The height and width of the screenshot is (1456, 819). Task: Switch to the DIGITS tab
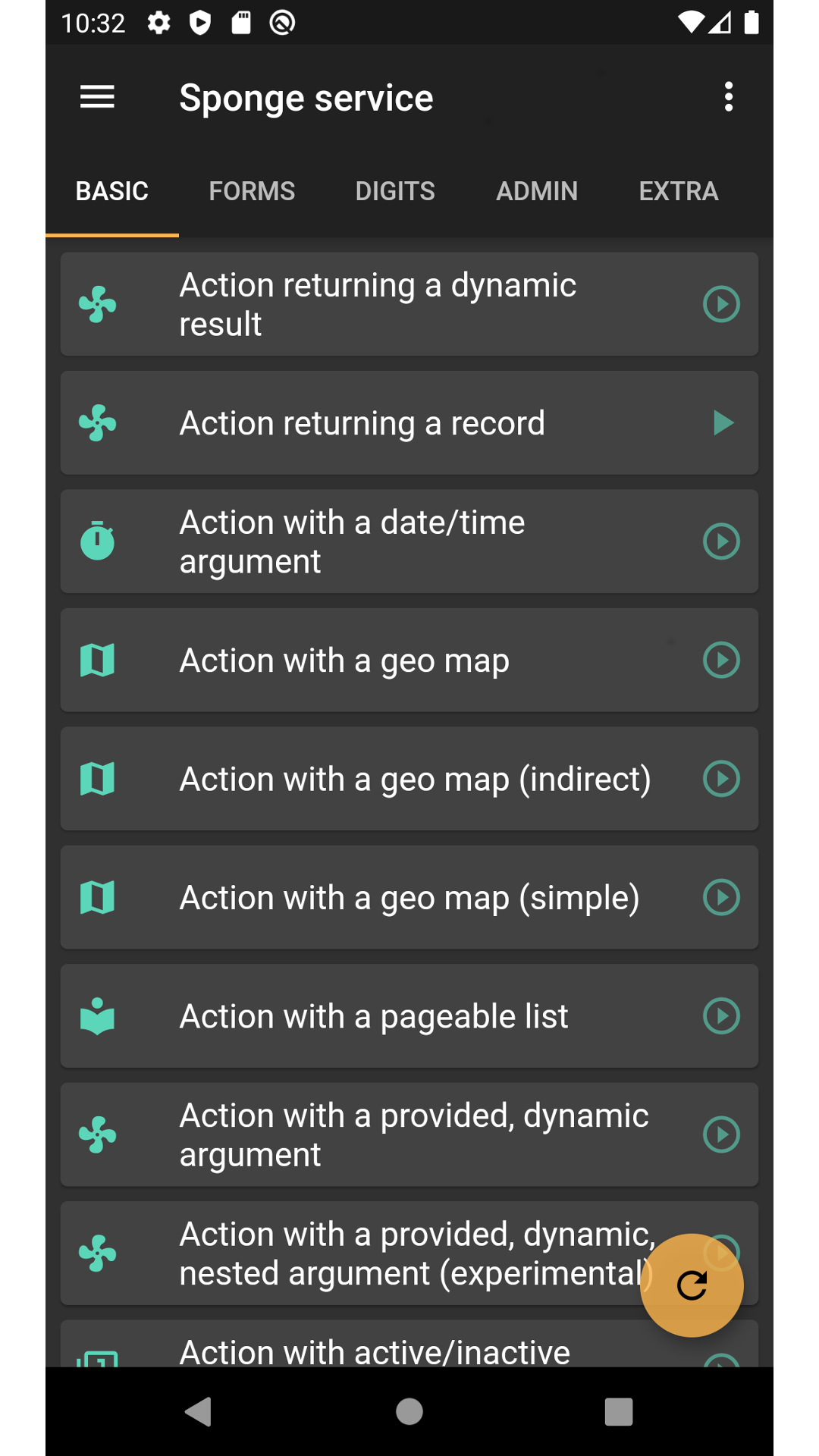pyautogui.click(x=395, y=191)
